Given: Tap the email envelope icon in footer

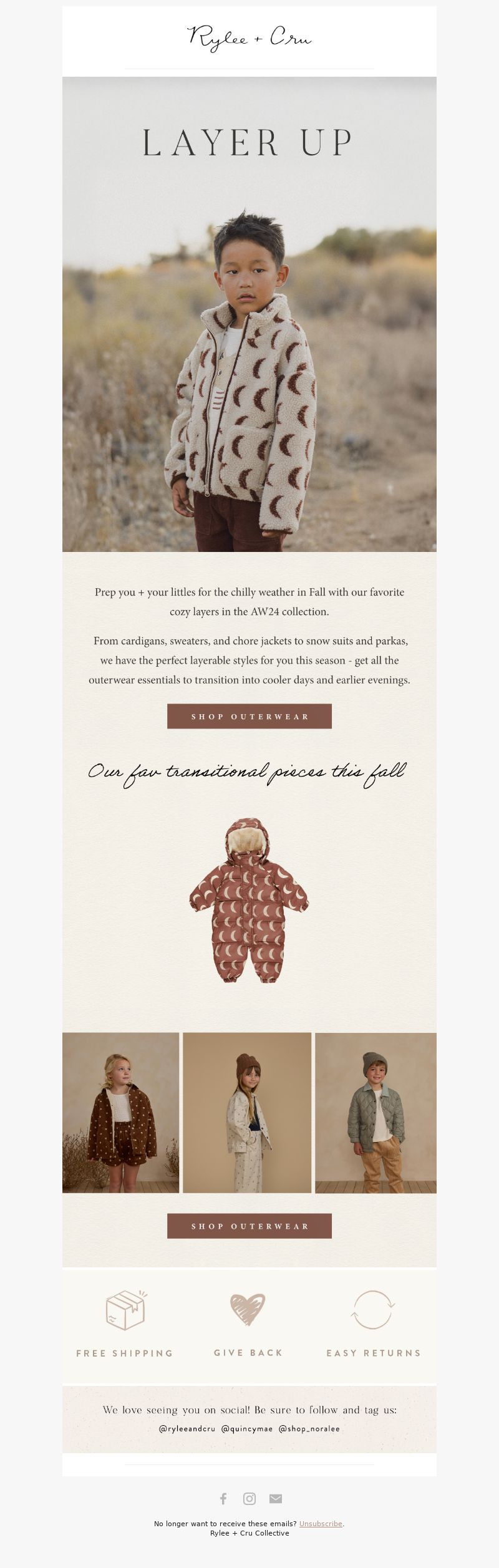Looking at the screenshot, I should click(x=276, y=1498).
